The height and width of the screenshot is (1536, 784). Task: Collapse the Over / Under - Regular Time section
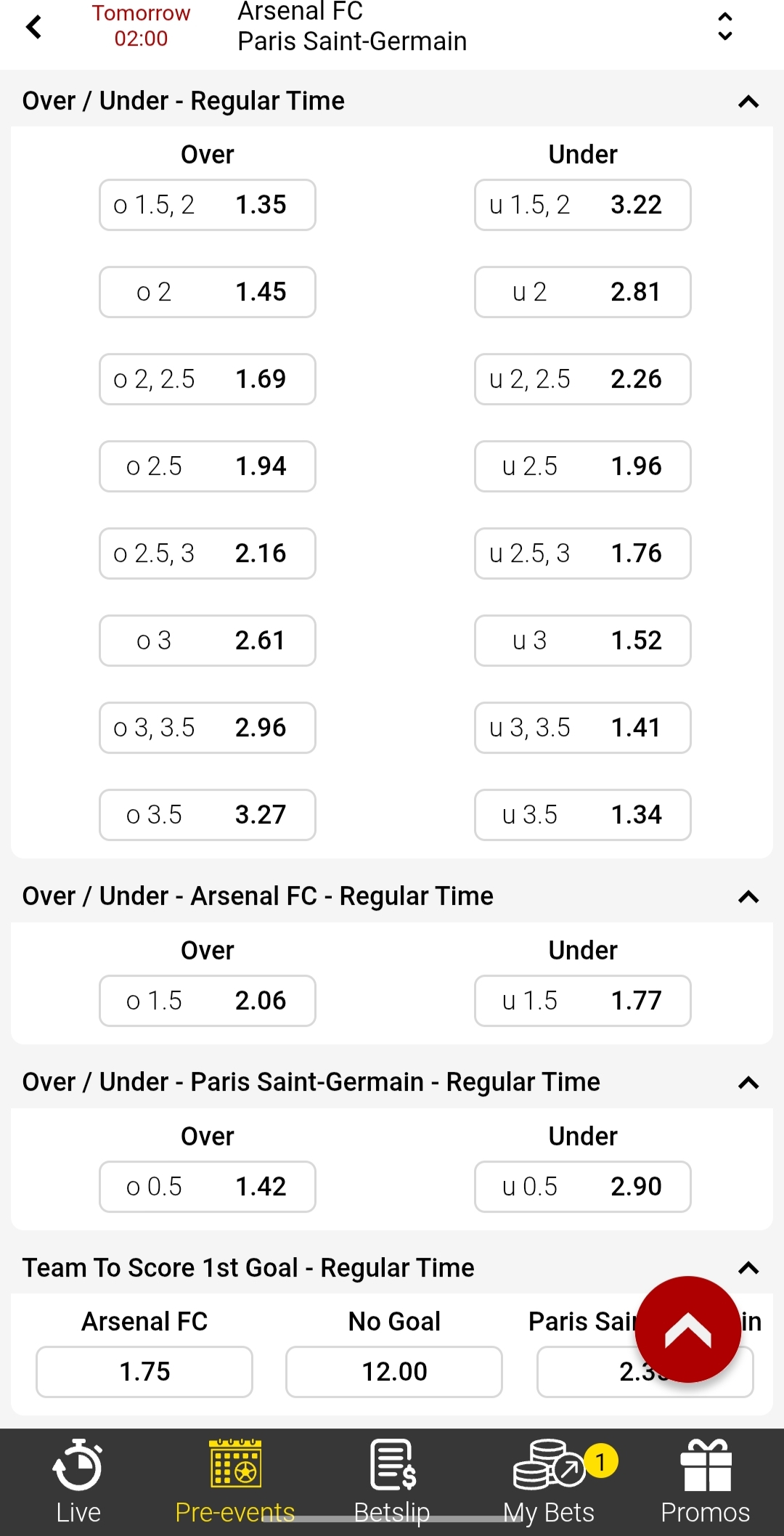tap(748, 102)
